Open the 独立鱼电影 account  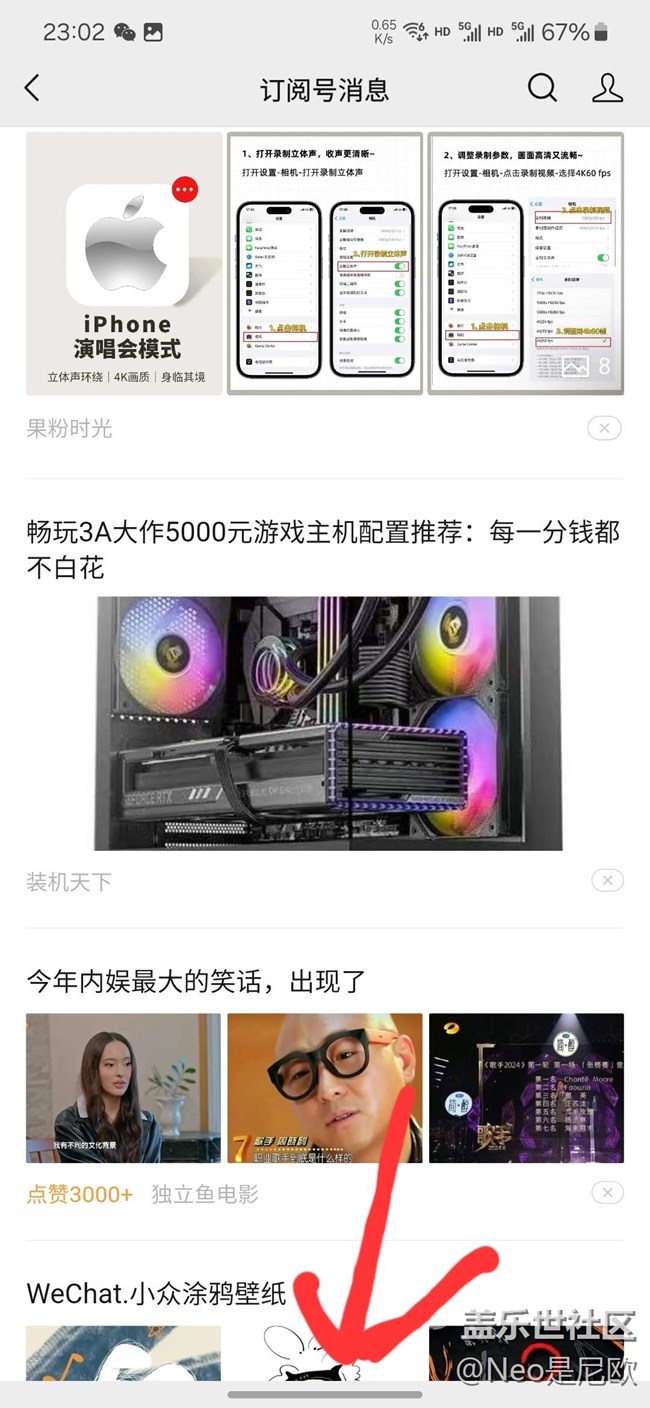(x=205, y=1193)
